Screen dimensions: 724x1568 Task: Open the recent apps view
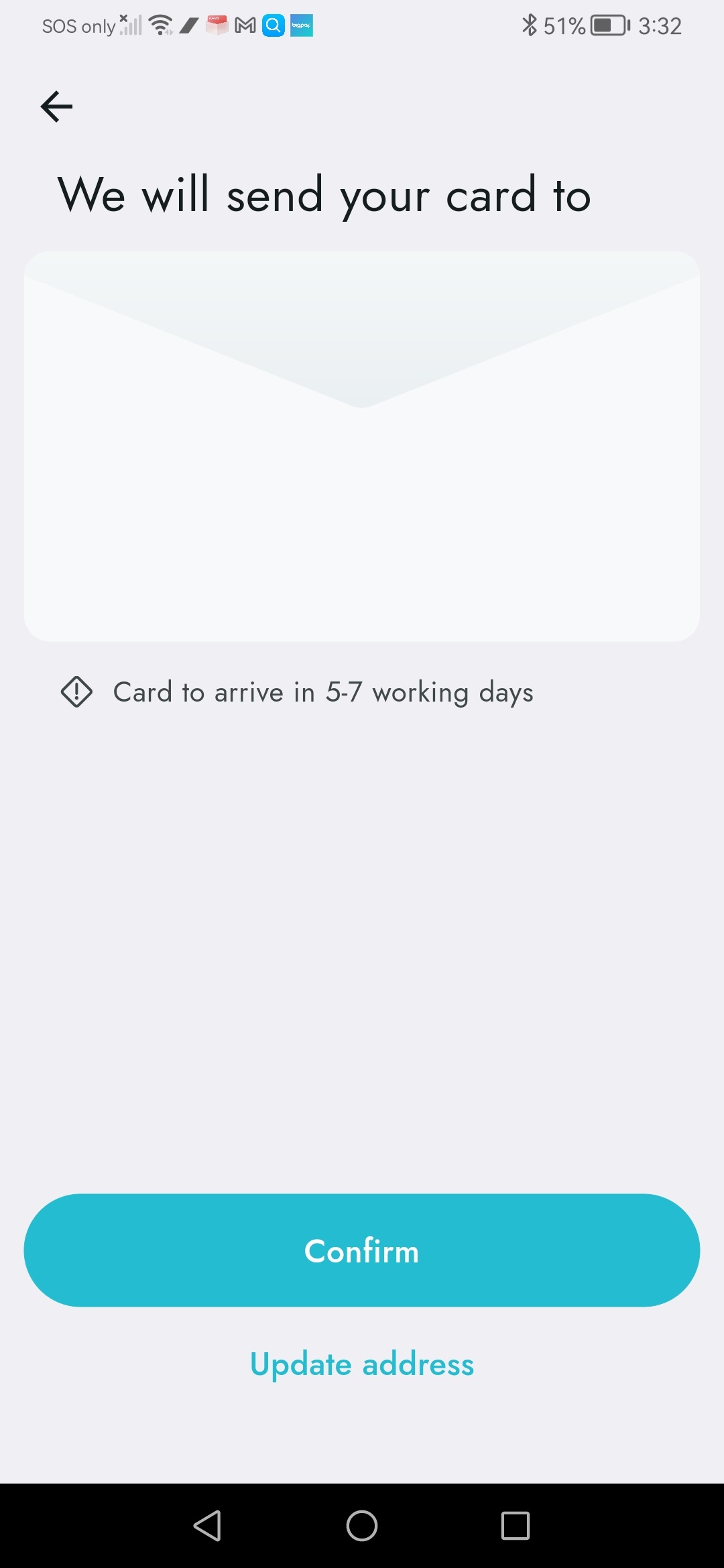pos(515,1526)
